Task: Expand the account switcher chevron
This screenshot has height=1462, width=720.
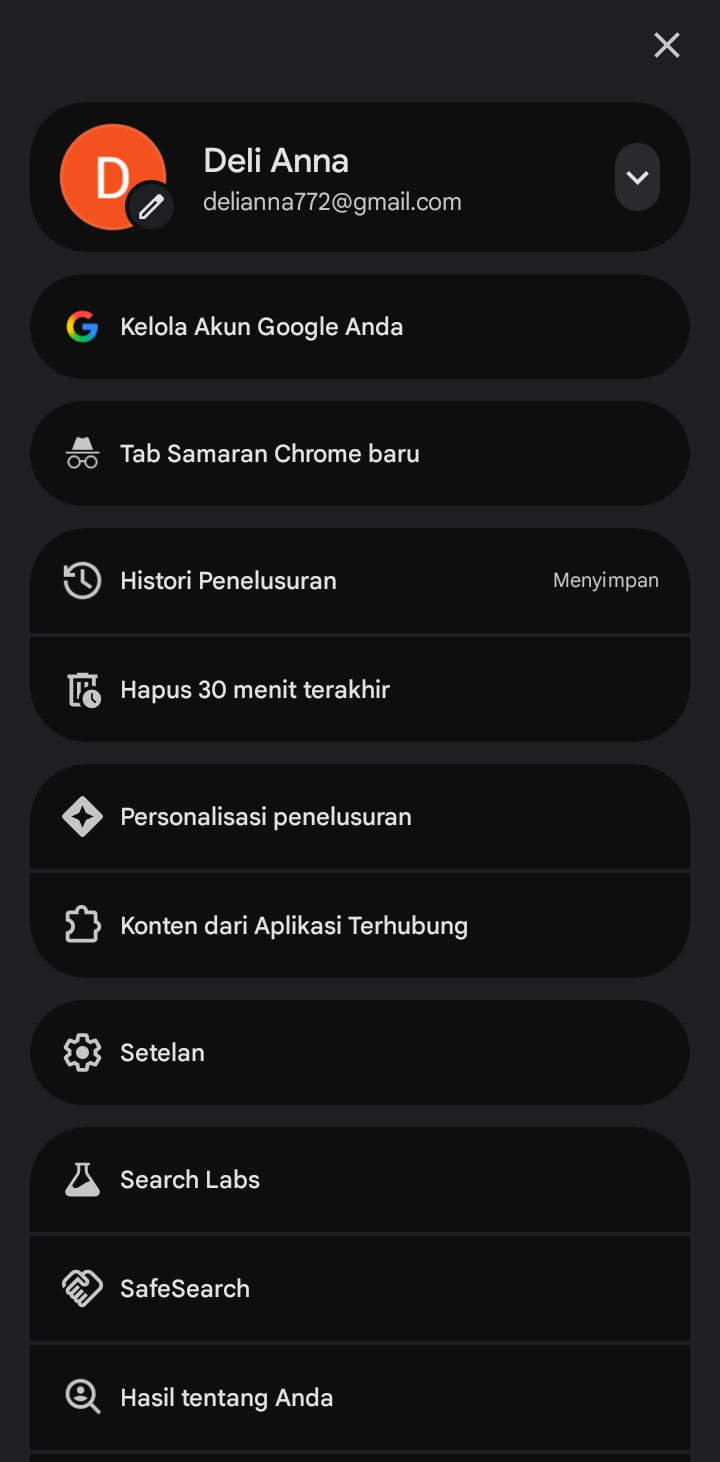Action: [637, 177]
